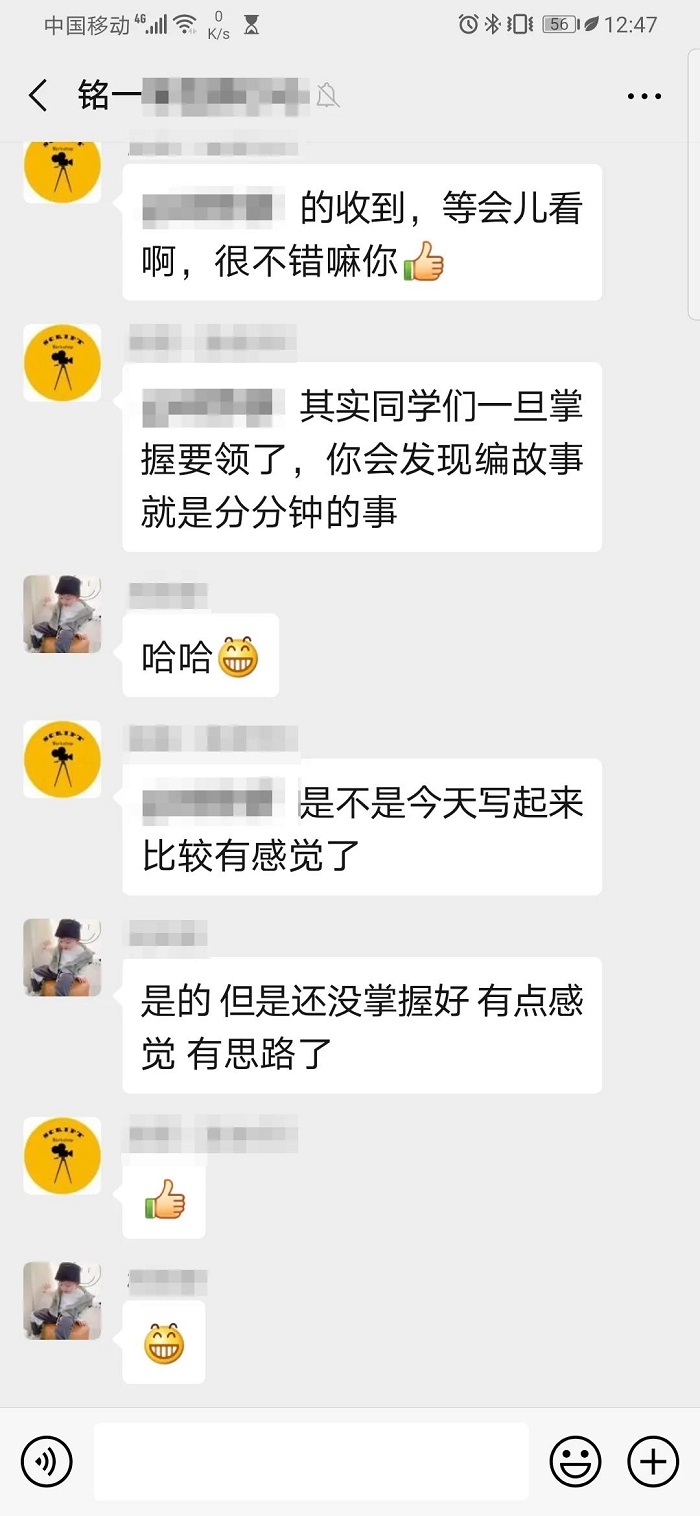This screenshot has height=1516, width=700.
Task: Tap child photo avatar beside 哈哈 message
Action: point(62,614)
